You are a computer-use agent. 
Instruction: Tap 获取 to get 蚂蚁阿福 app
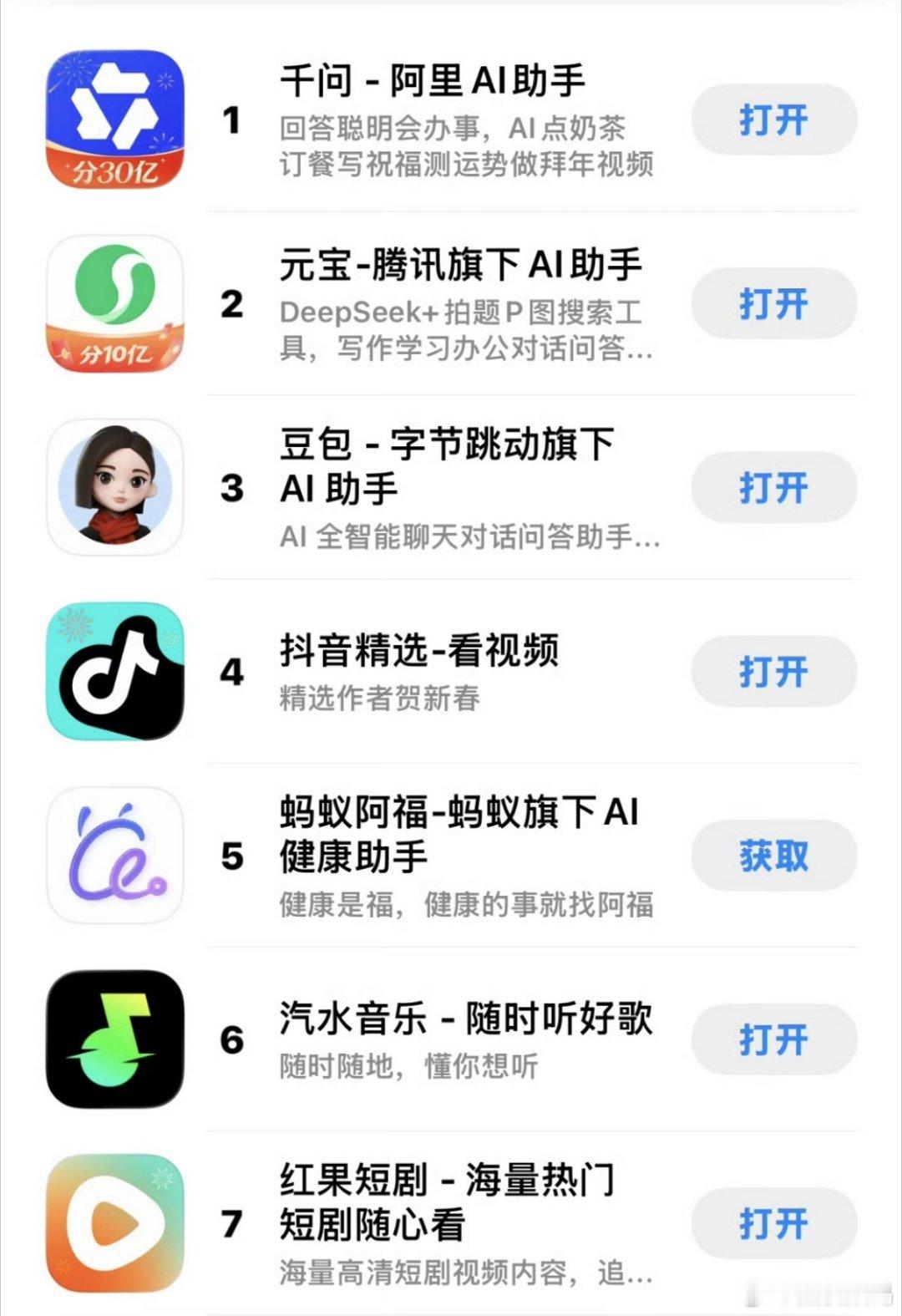[x=773, y=856]
